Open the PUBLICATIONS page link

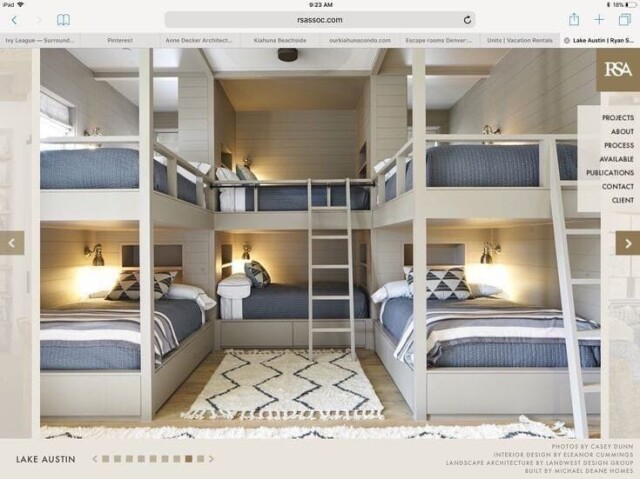(x=610, y=173)
